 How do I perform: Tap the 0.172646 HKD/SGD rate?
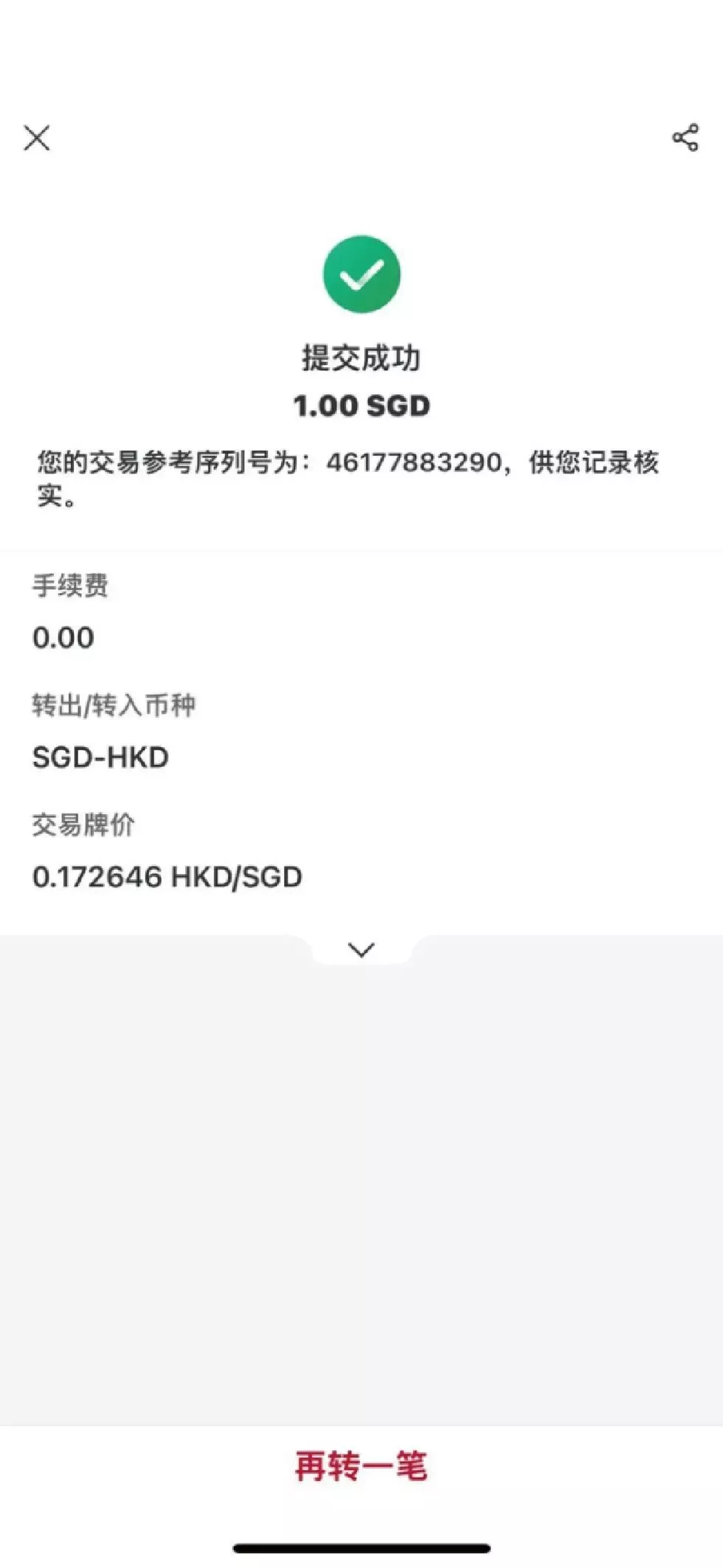pyautogui.click(x=168, y=877)
